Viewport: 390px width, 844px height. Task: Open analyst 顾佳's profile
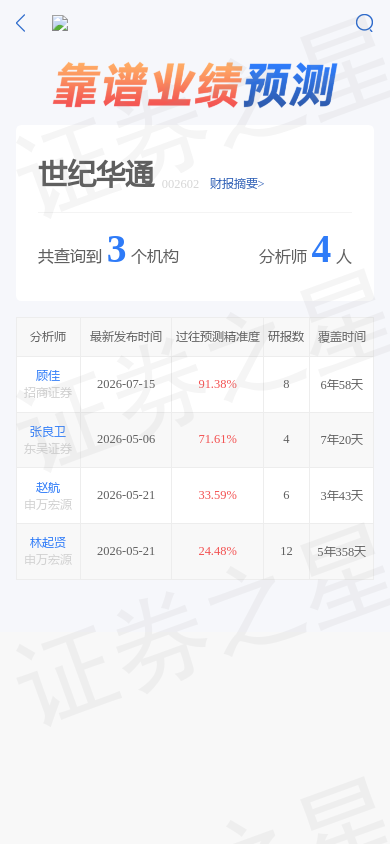point(48,376)
